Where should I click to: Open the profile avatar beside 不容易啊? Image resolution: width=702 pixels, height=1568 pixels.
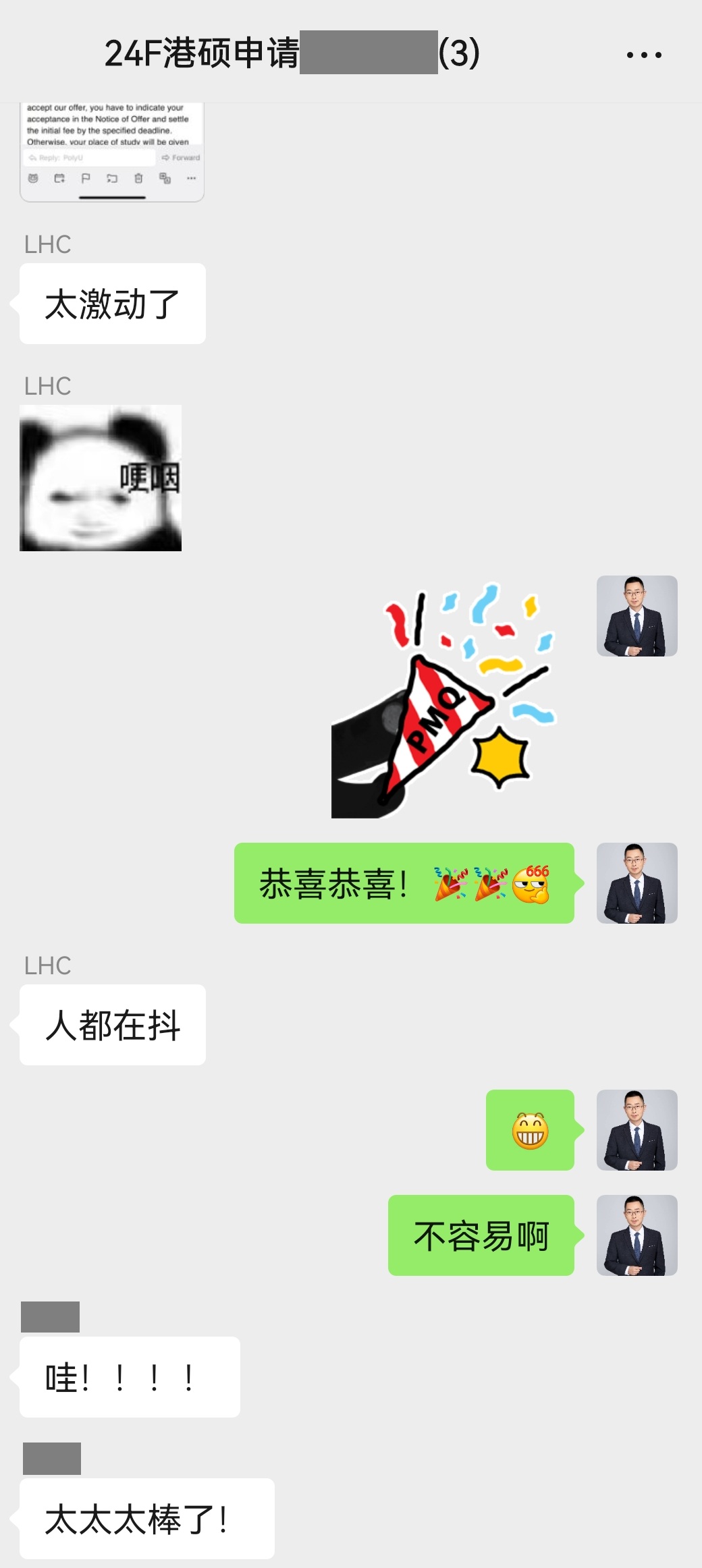tap(637, 1235)
